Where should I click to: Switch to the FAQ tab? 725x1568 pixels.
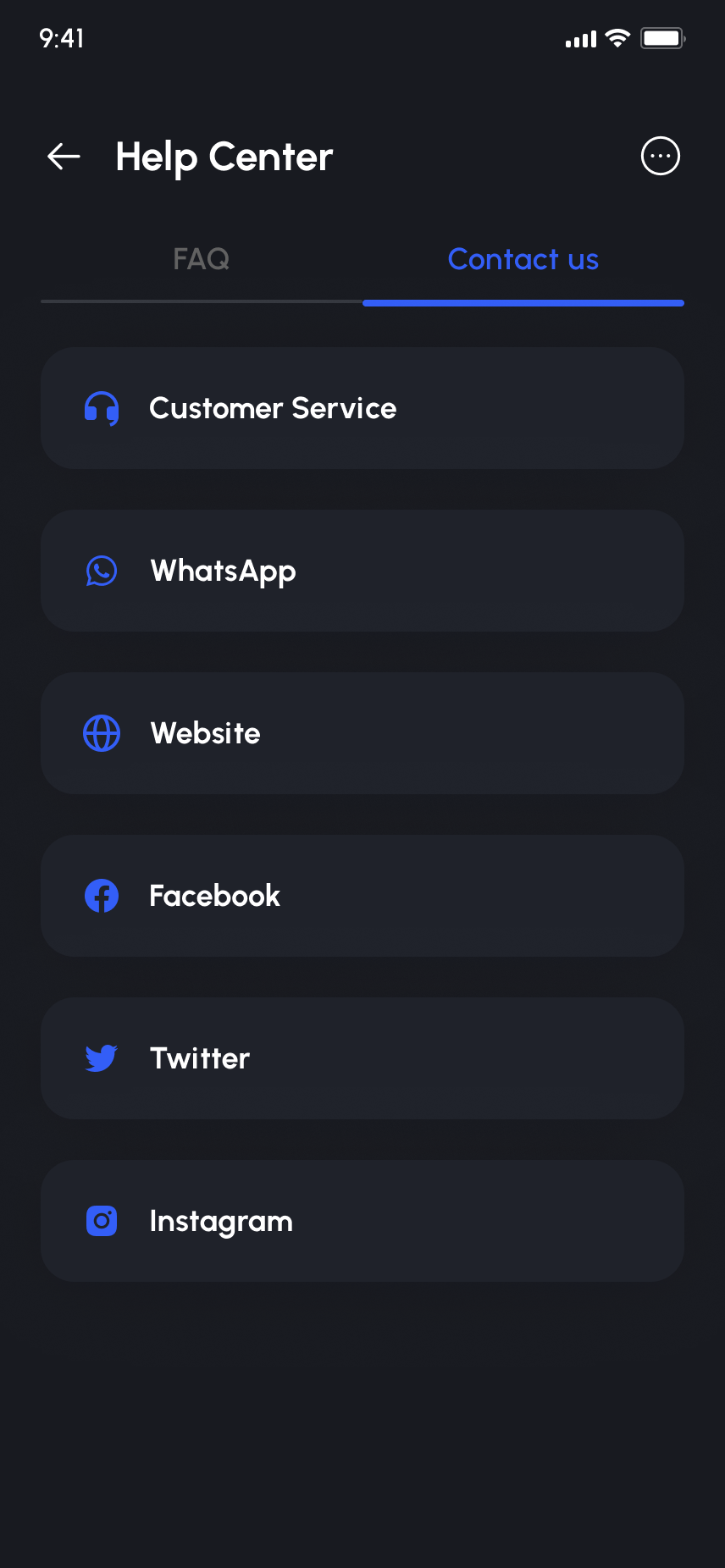pos(201,259)
